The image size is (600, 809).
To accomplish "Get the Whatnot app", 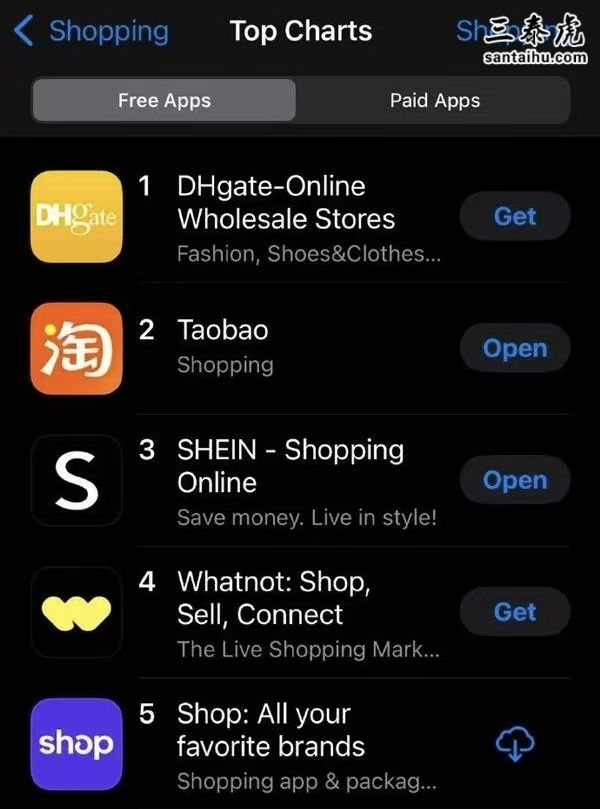I will [x=514, y=612].
